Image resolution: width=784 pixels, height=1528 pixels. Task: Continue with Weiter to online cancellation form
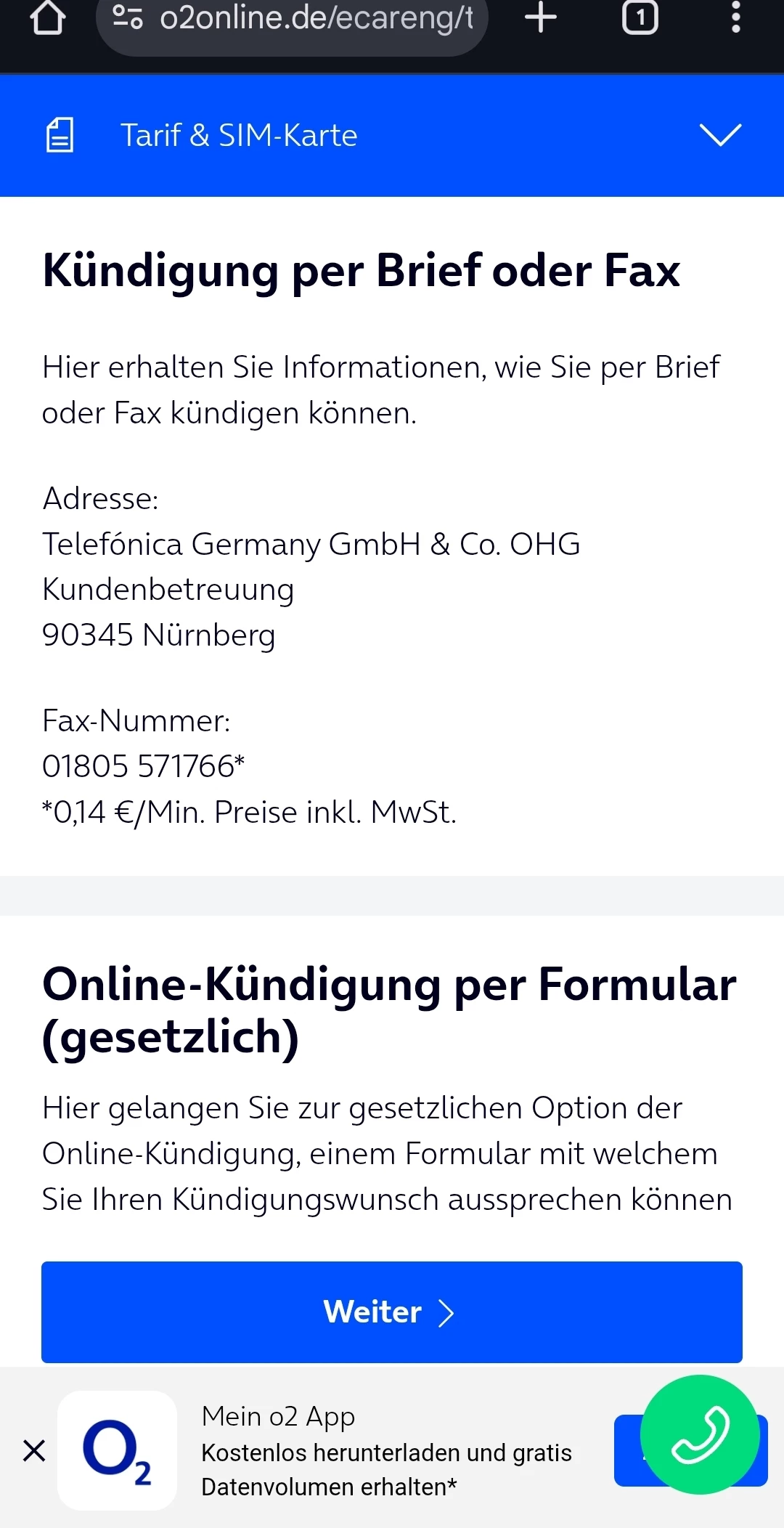(x=391, y=1312)
